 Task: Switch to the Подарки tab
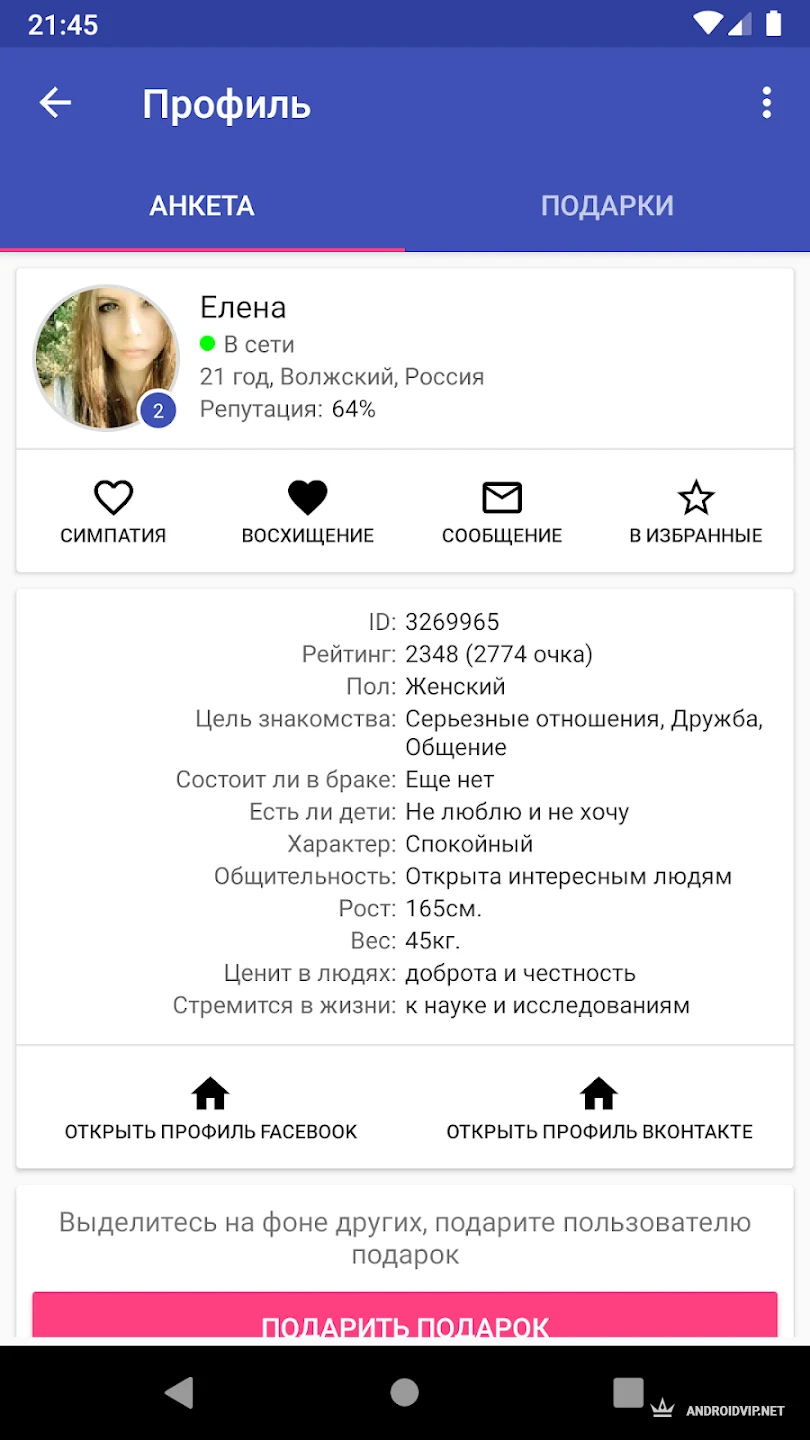point(607,206)
